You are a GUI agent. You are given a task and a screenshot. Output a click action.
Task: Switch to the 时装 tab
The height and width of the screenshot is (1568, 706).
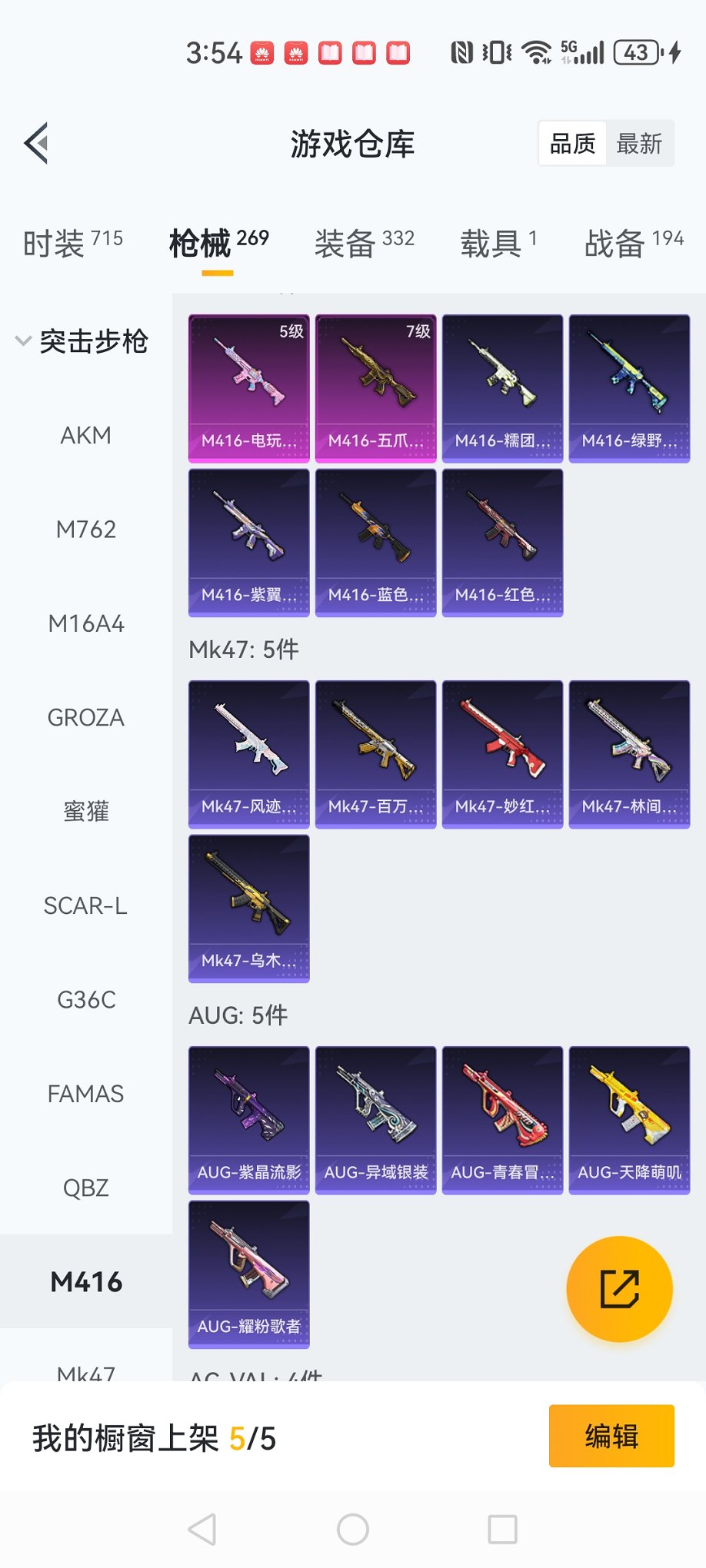[x=72, y=243]
